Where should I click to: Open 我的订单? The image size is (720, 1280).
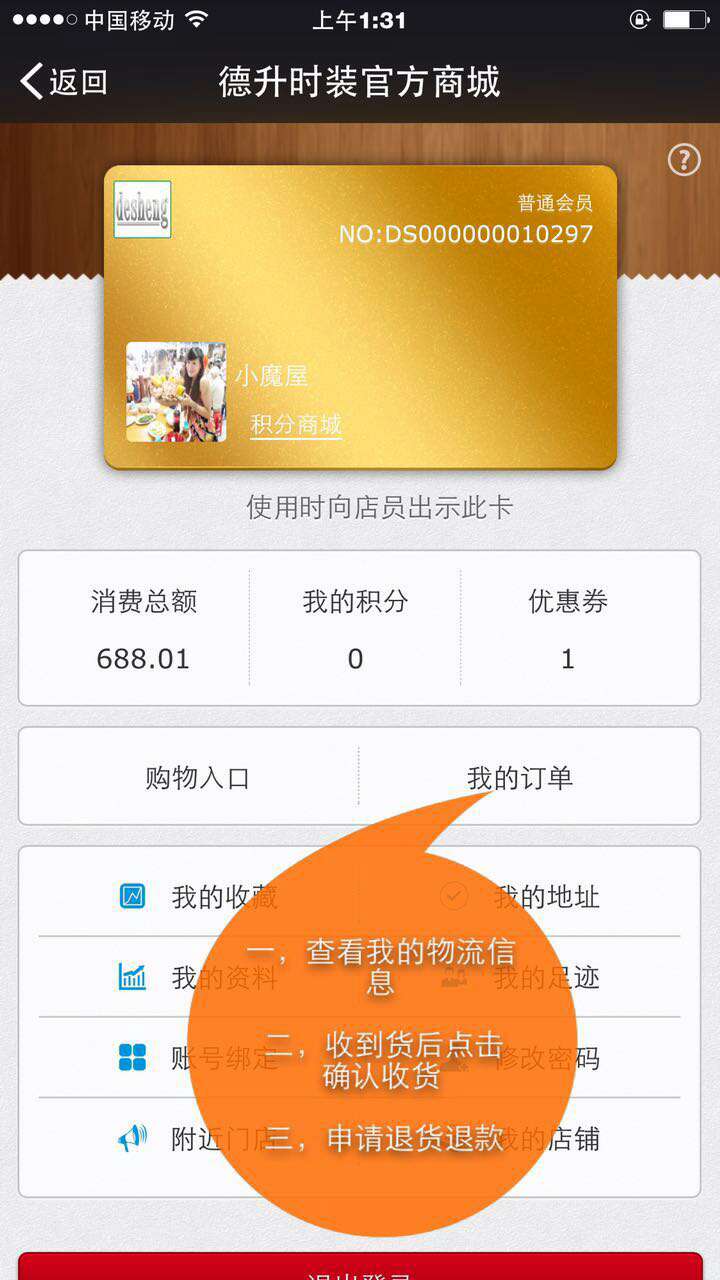pos(520,777)
